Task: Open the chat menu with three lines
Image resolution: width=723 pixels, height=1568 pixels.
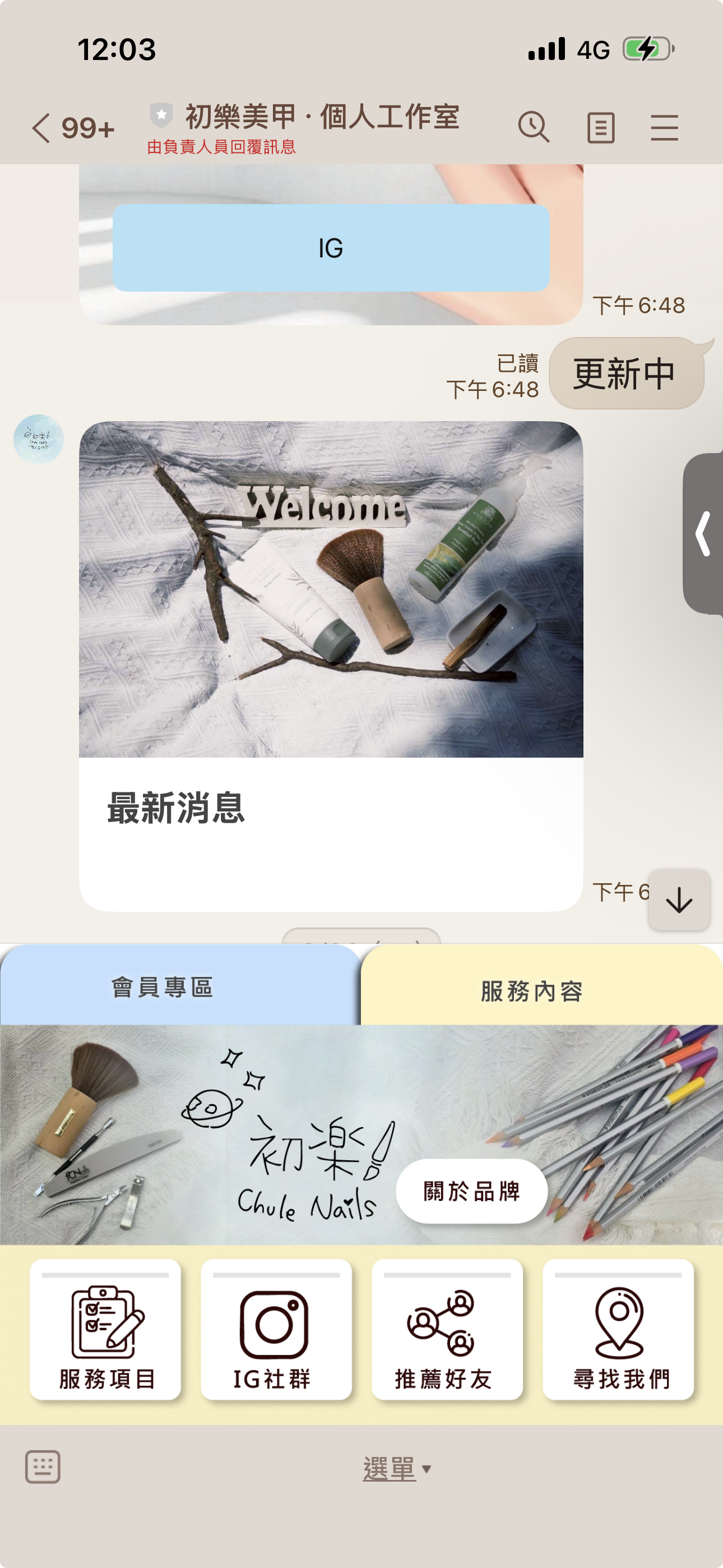Action: [x=664, y=128]
